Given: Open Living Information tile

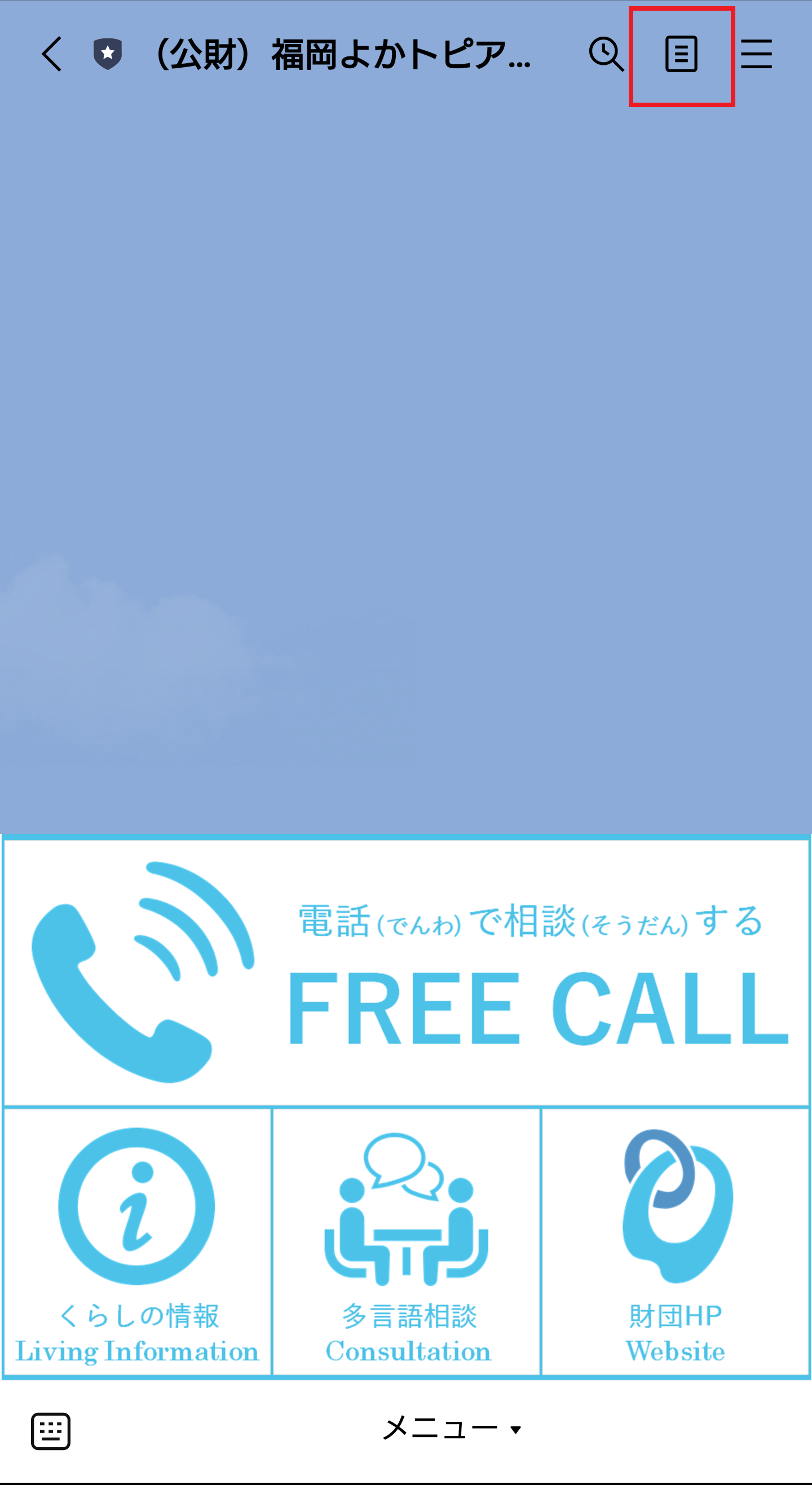Looking at the screenshot, I should point(137,1241).
